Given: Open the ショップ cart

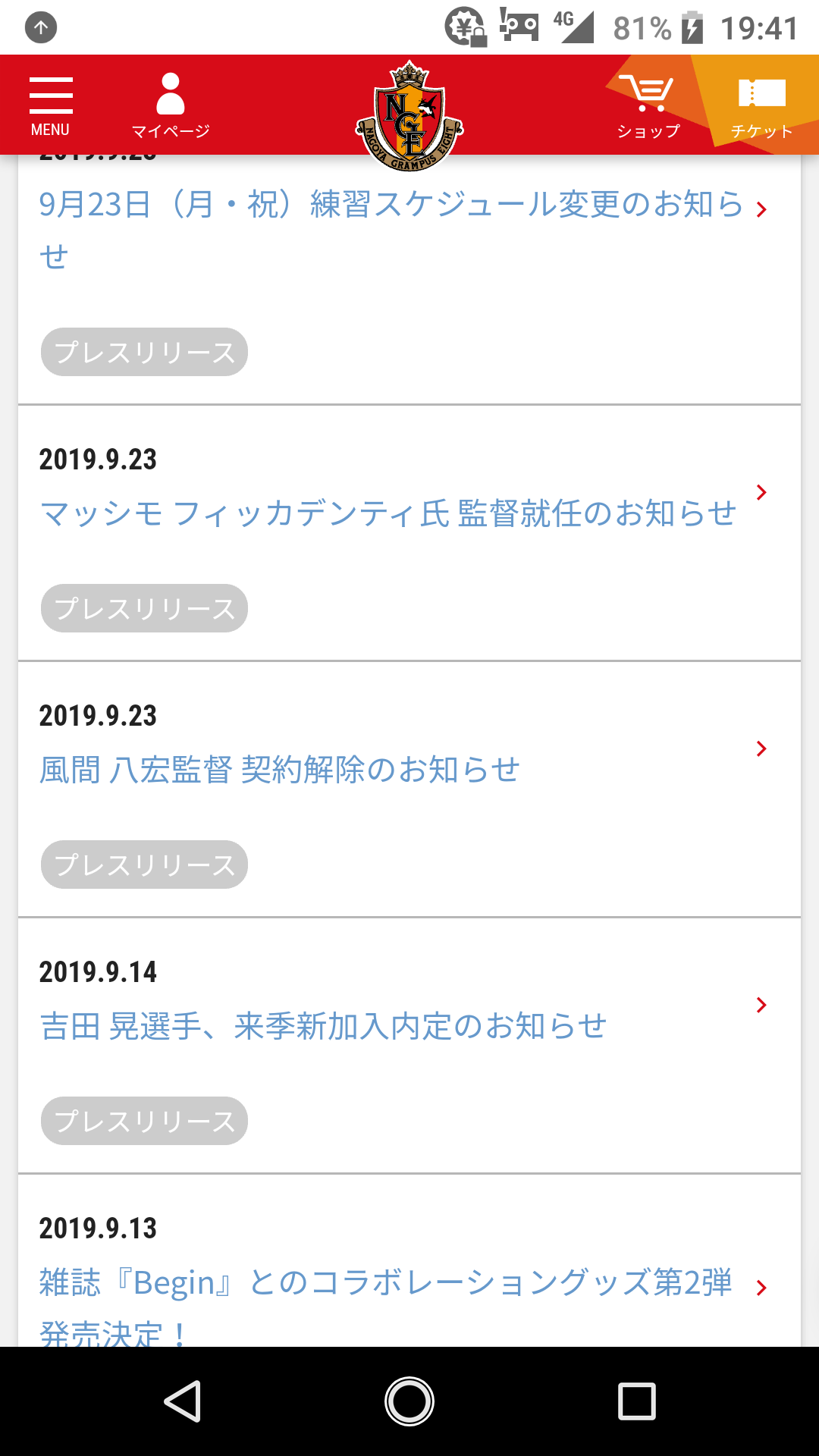Looking at the screenshot, I should pos(648,106).
